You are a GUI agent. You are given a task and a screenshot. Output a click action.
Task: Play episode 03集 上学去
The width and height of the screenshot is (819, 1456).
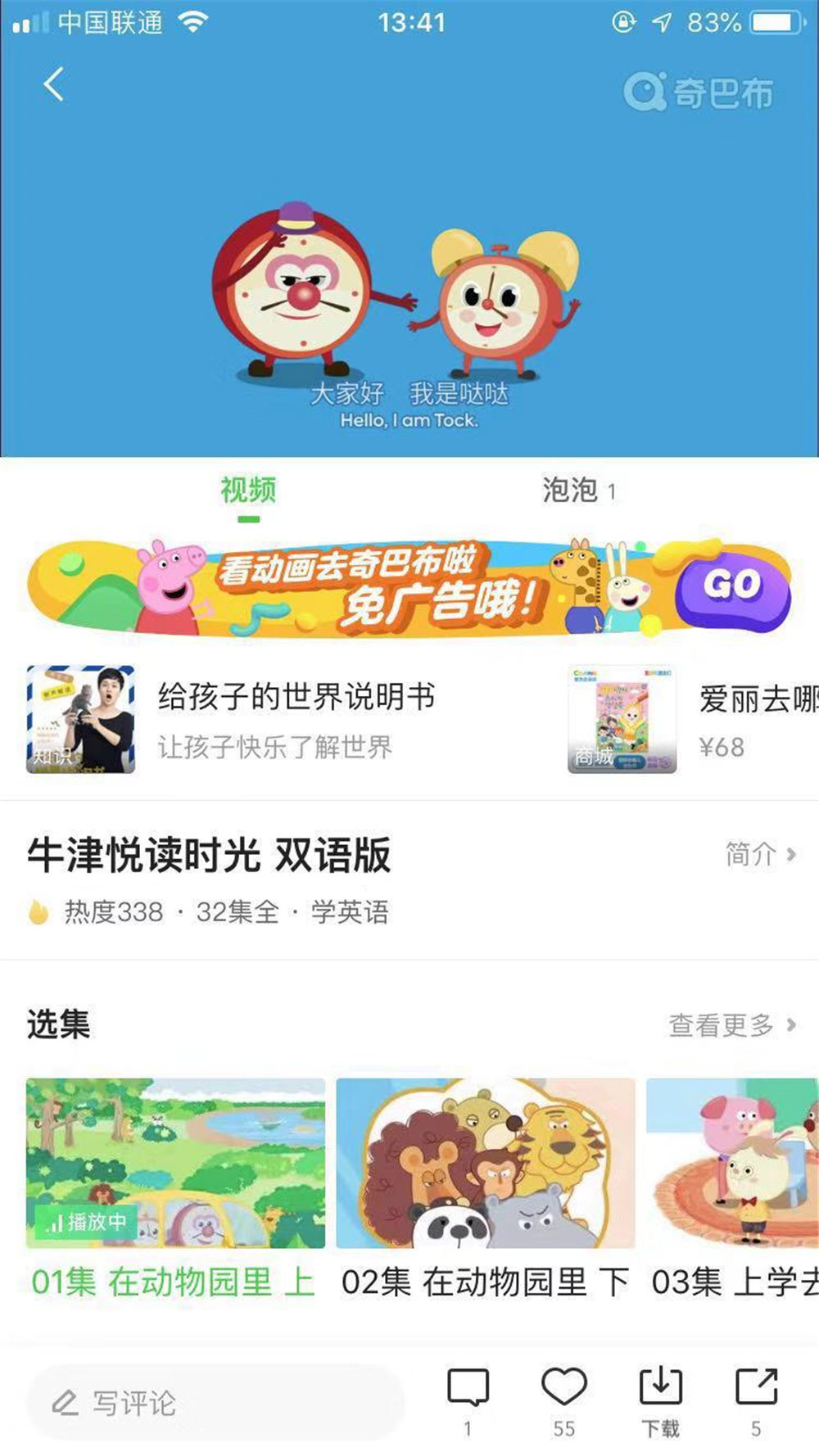(x=732, y=1163)
